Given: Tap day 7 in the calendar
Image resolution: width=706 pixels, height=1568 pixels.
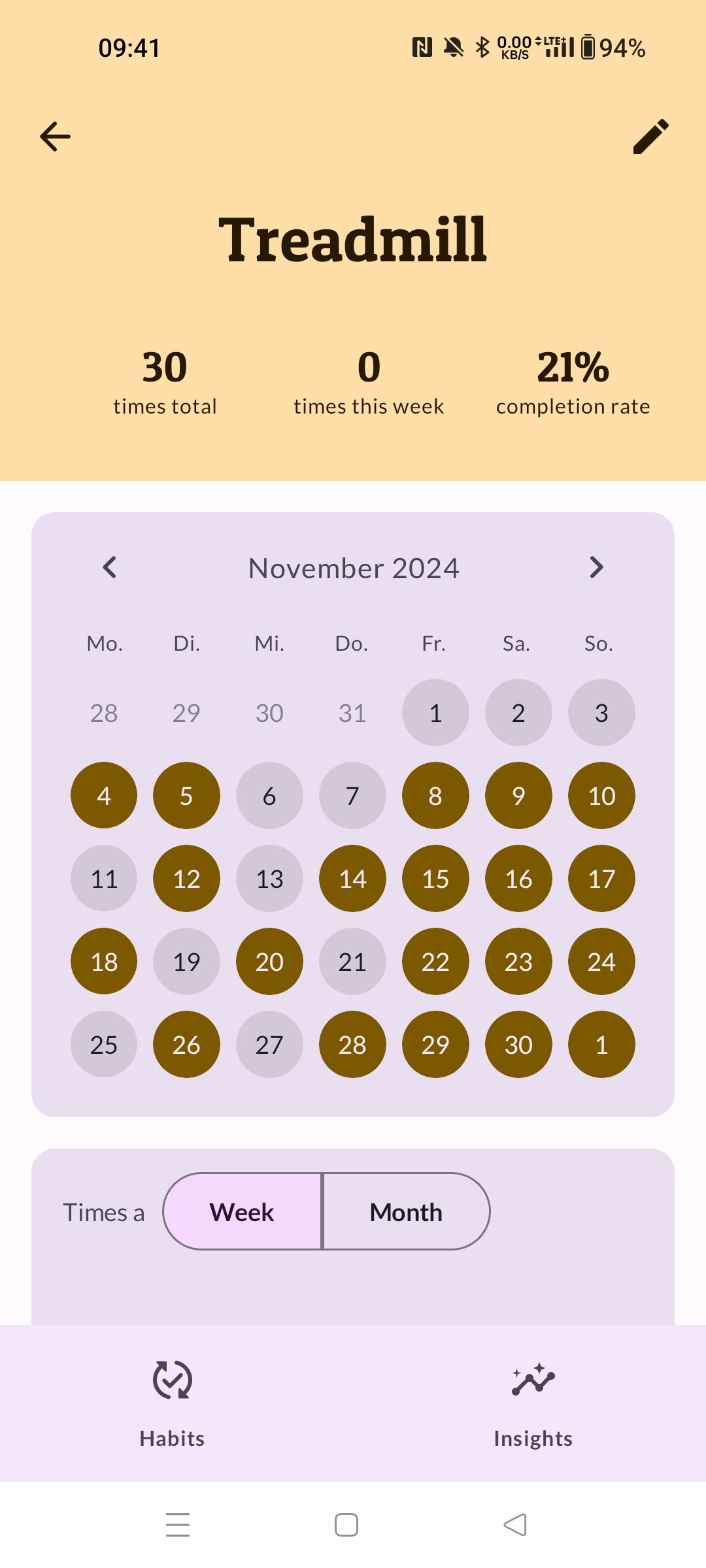Looking at the screenshot, I should tap(352, 796).
